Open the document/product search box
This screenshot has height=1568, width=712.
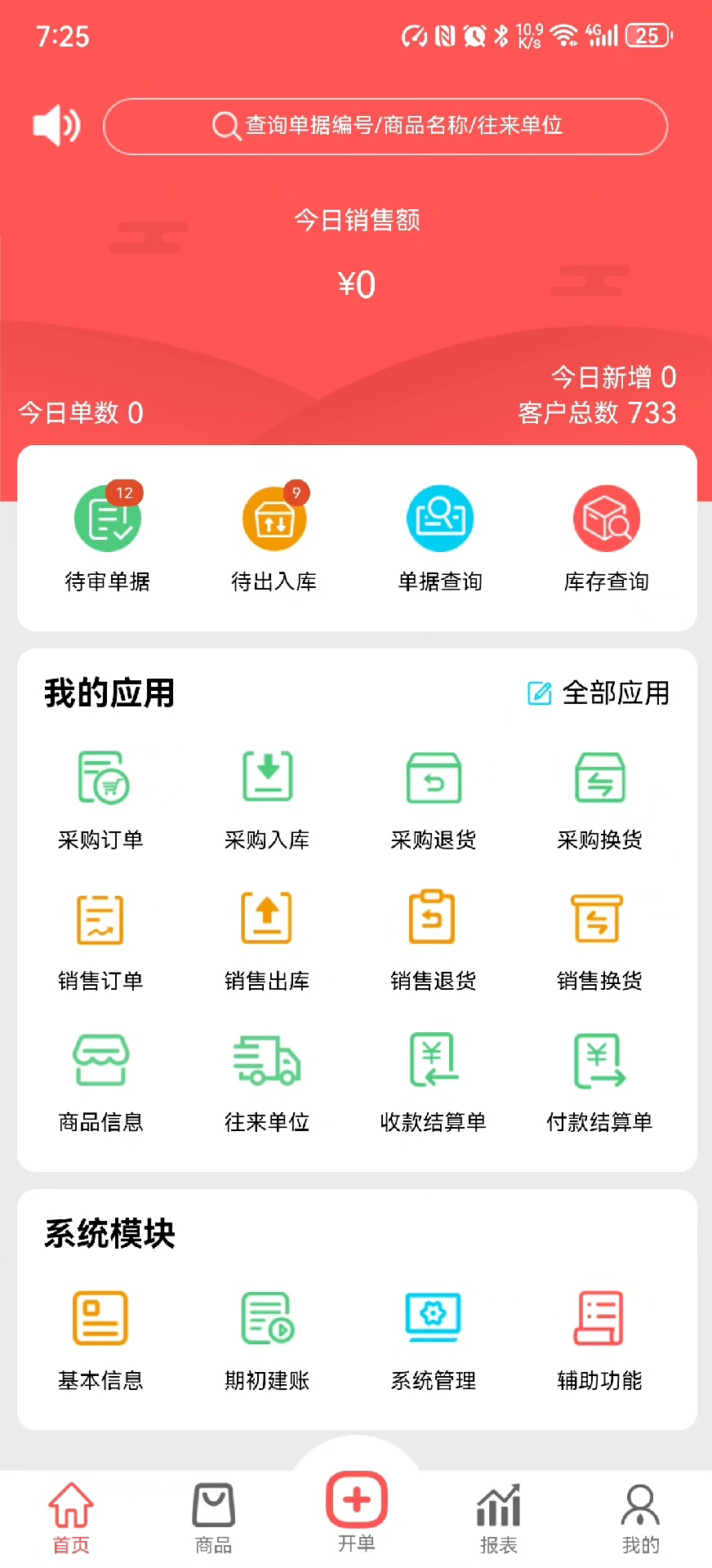[x=385, y=126]
